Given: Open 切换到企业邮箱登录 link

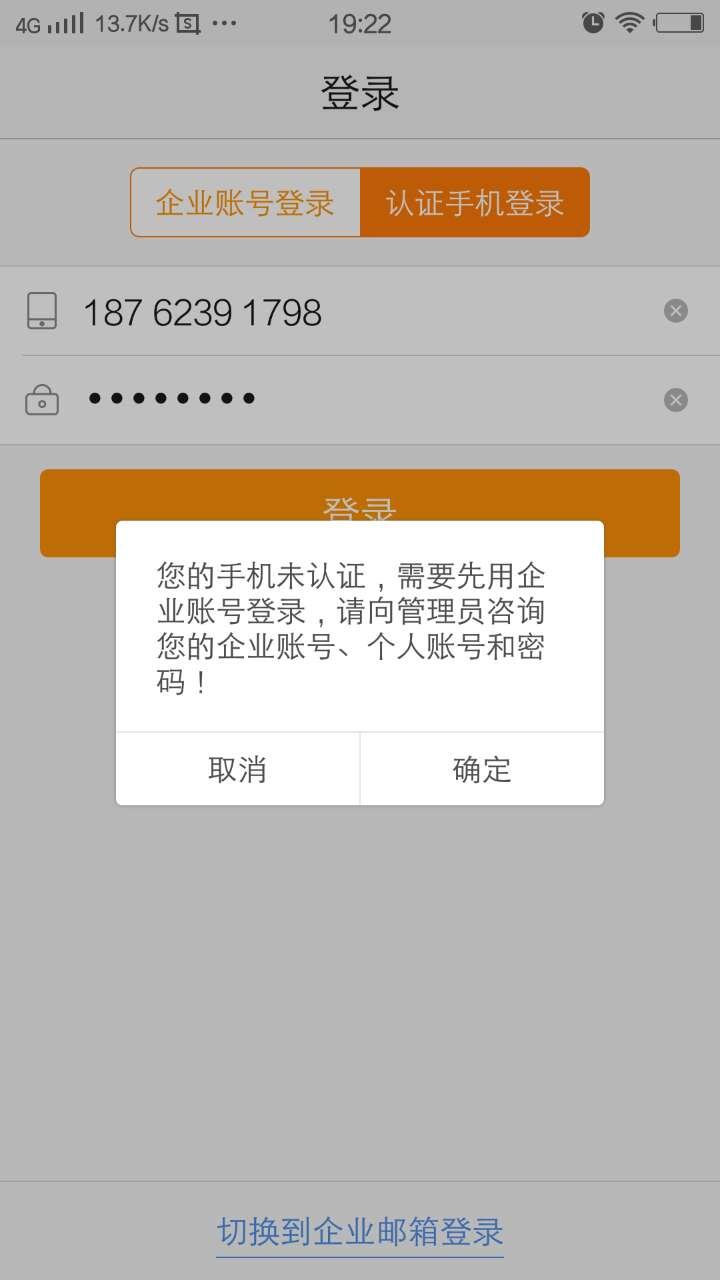Looking at the screenshot, I should point(360,1232).
